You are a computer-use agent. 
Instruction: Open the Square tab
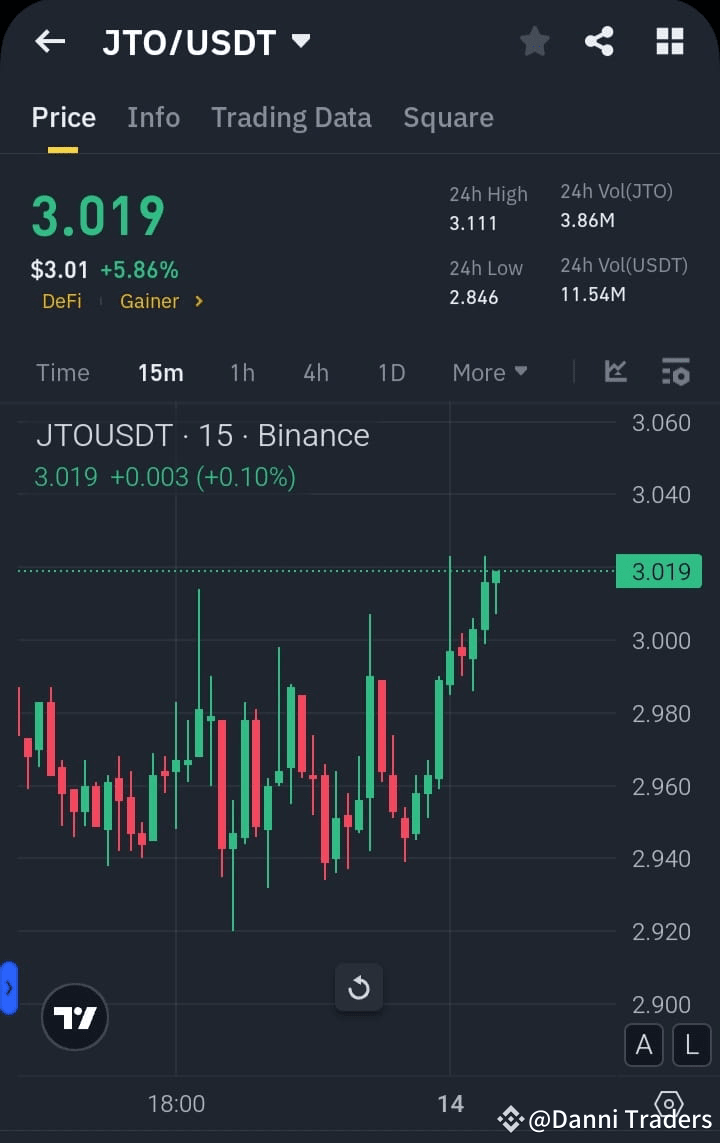448,117
